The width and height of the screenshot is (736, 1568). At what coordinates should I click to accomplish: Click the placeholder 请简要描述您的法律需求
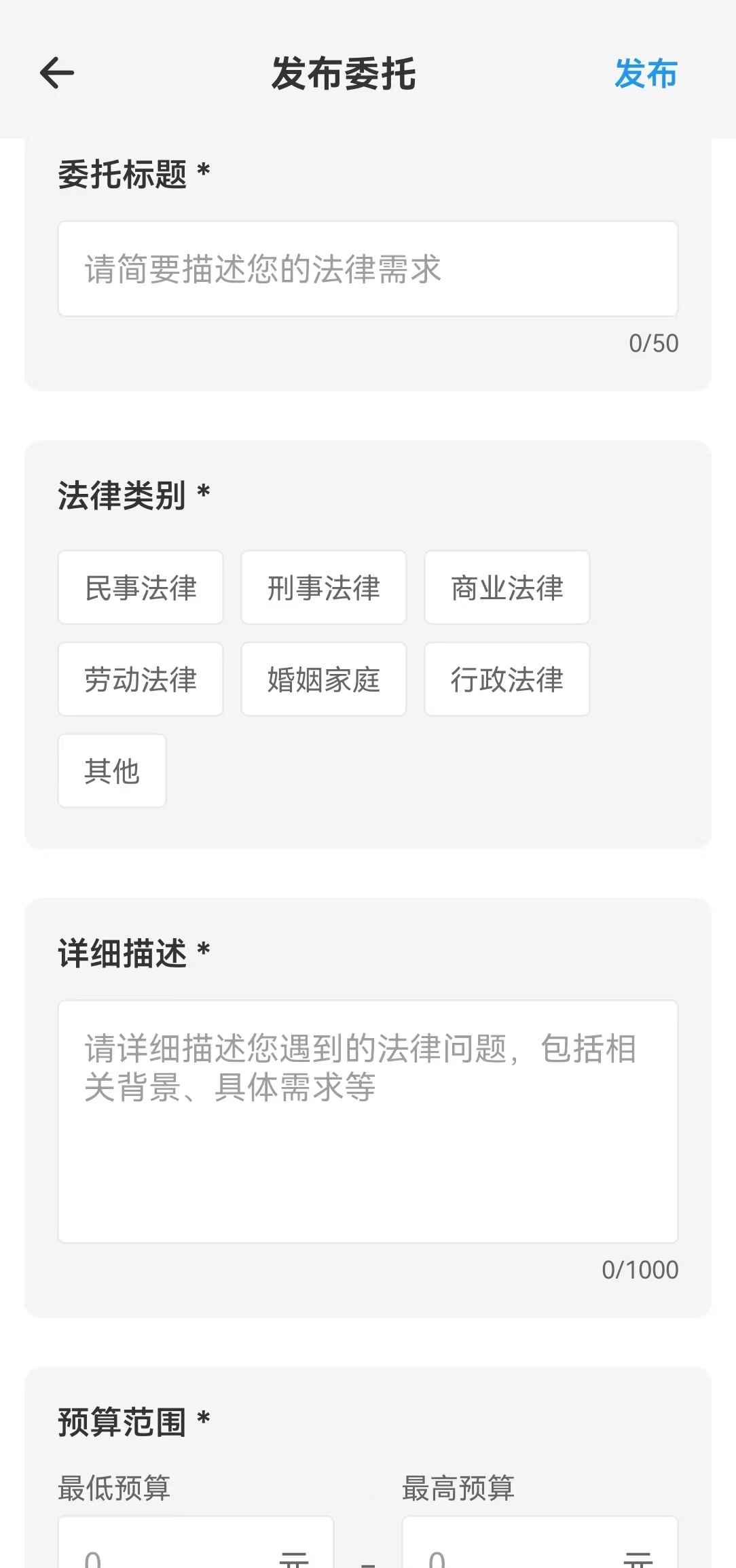262,268
